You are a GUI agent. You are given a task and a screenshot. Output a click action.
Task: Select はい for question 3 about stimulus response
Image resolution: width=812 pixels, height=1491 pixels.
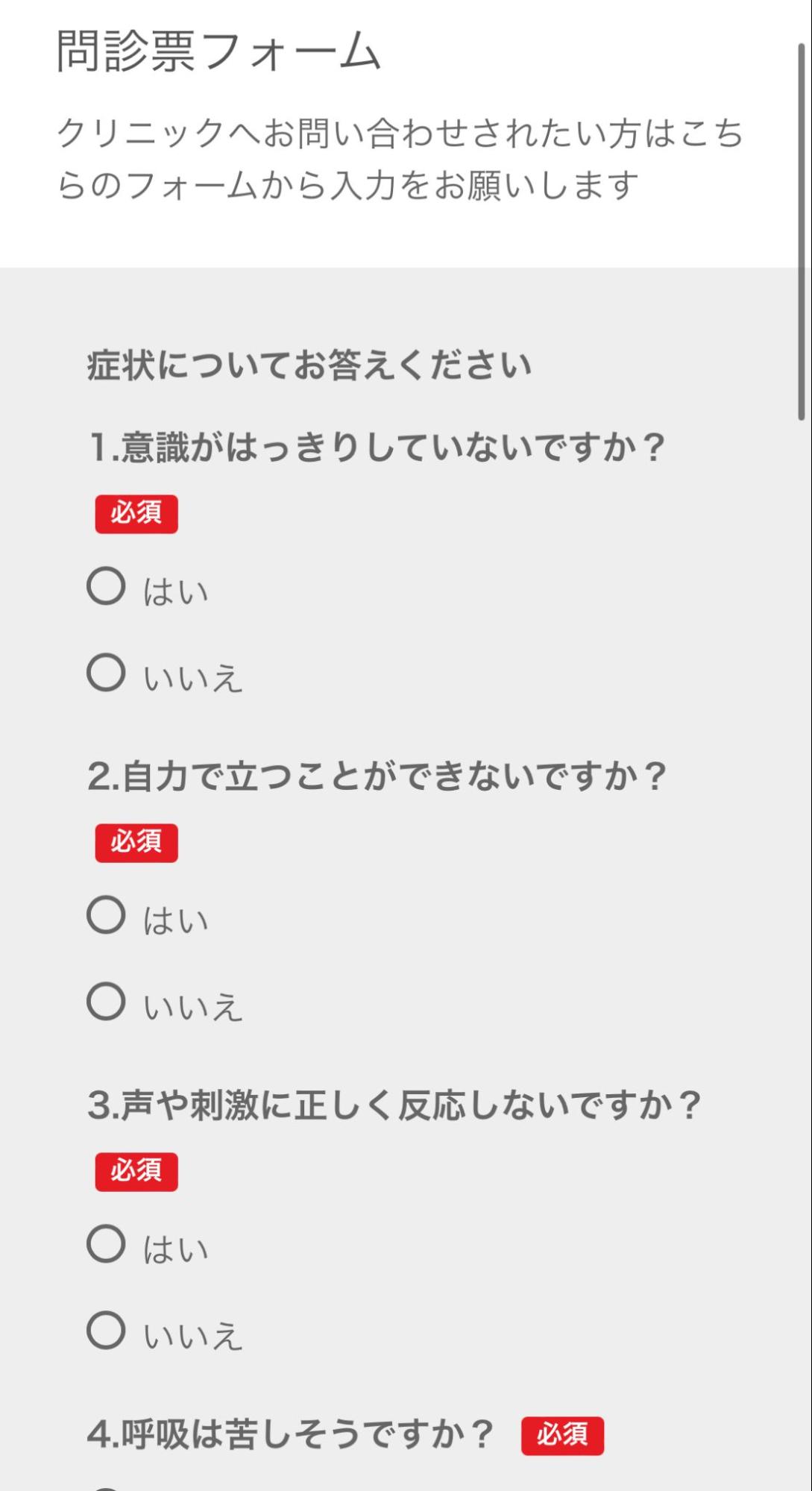pyautogui.click(x=107, y=1246)
